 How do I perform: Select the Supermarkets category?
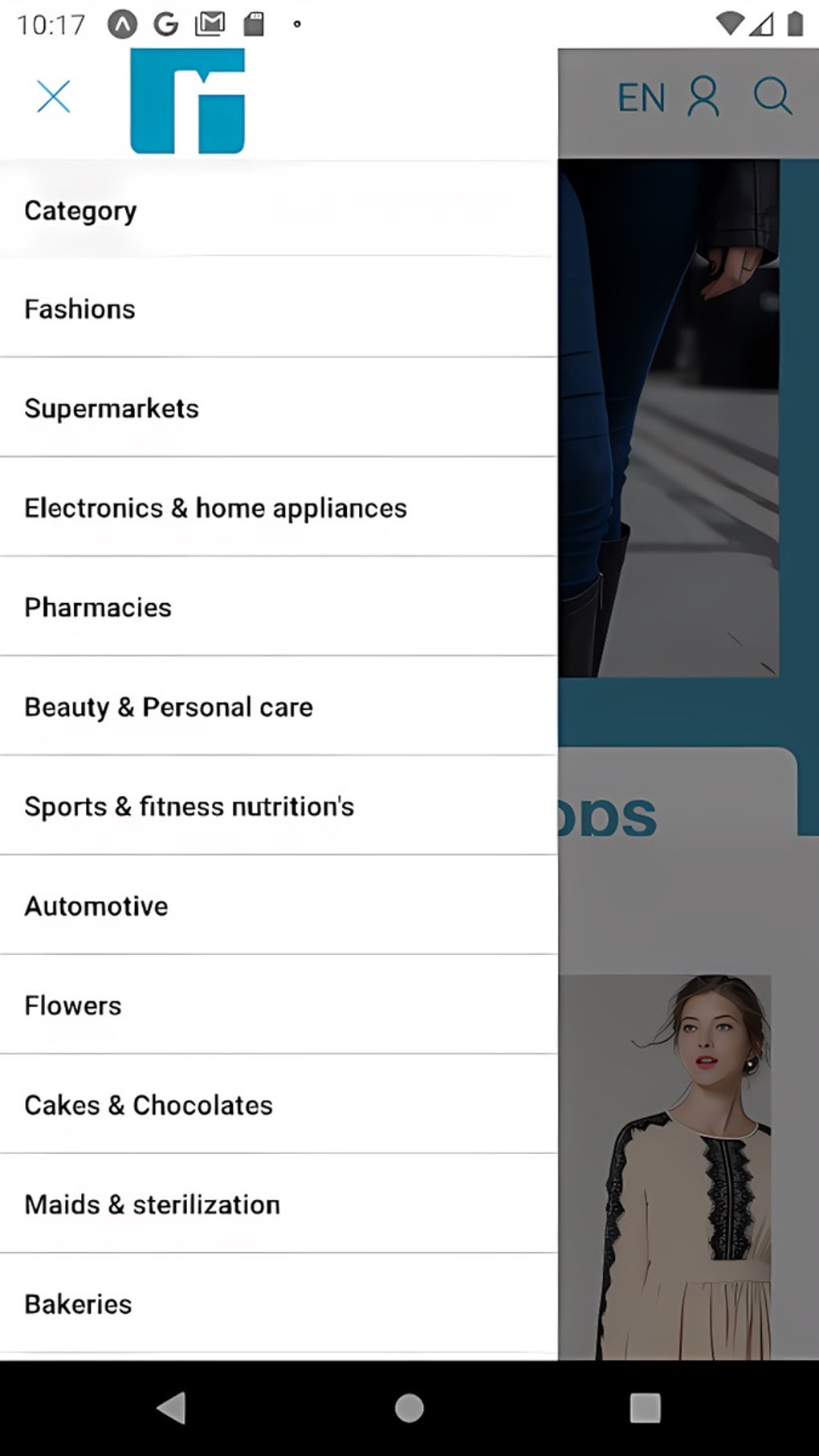point(112,408)
